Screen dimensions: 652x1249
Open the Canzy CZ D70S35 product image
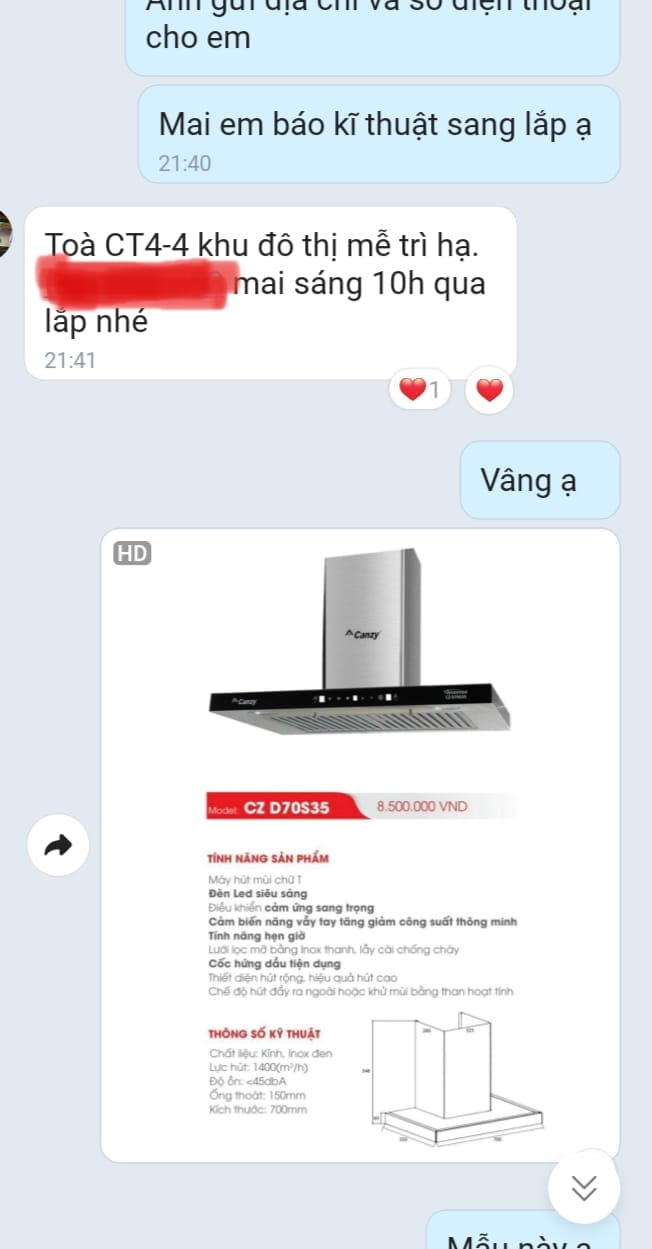point(360,844)
